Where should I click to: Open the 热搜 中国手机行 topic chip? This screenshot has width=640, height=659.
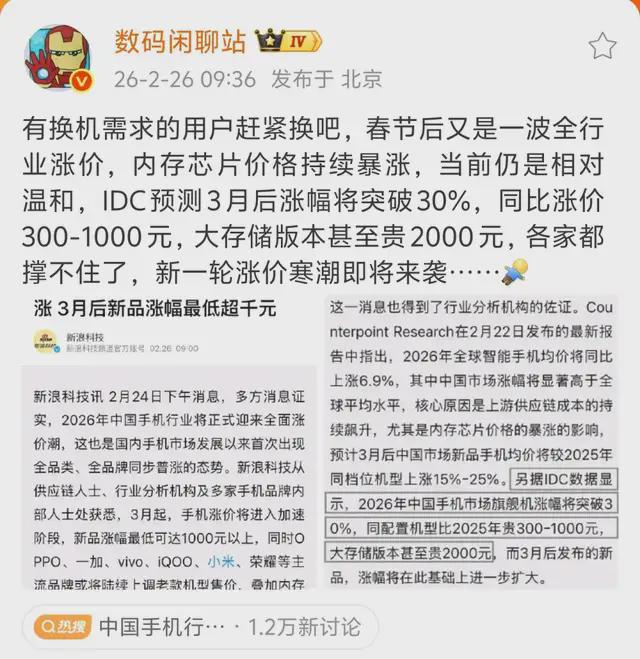[198, 627]
